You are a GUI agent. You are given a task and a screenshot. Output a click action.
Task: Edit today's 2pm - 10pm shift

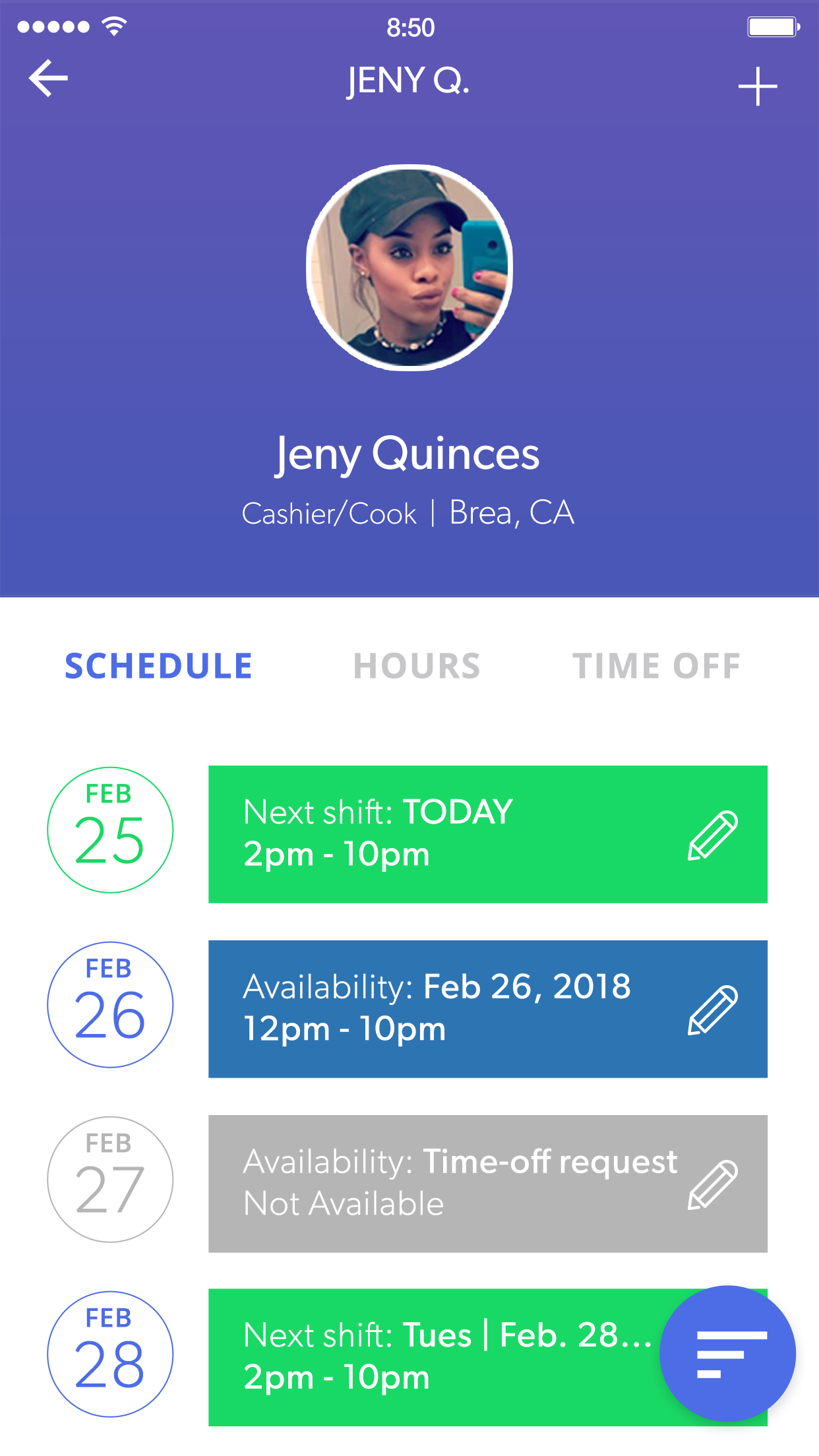(x=713, y=835)
